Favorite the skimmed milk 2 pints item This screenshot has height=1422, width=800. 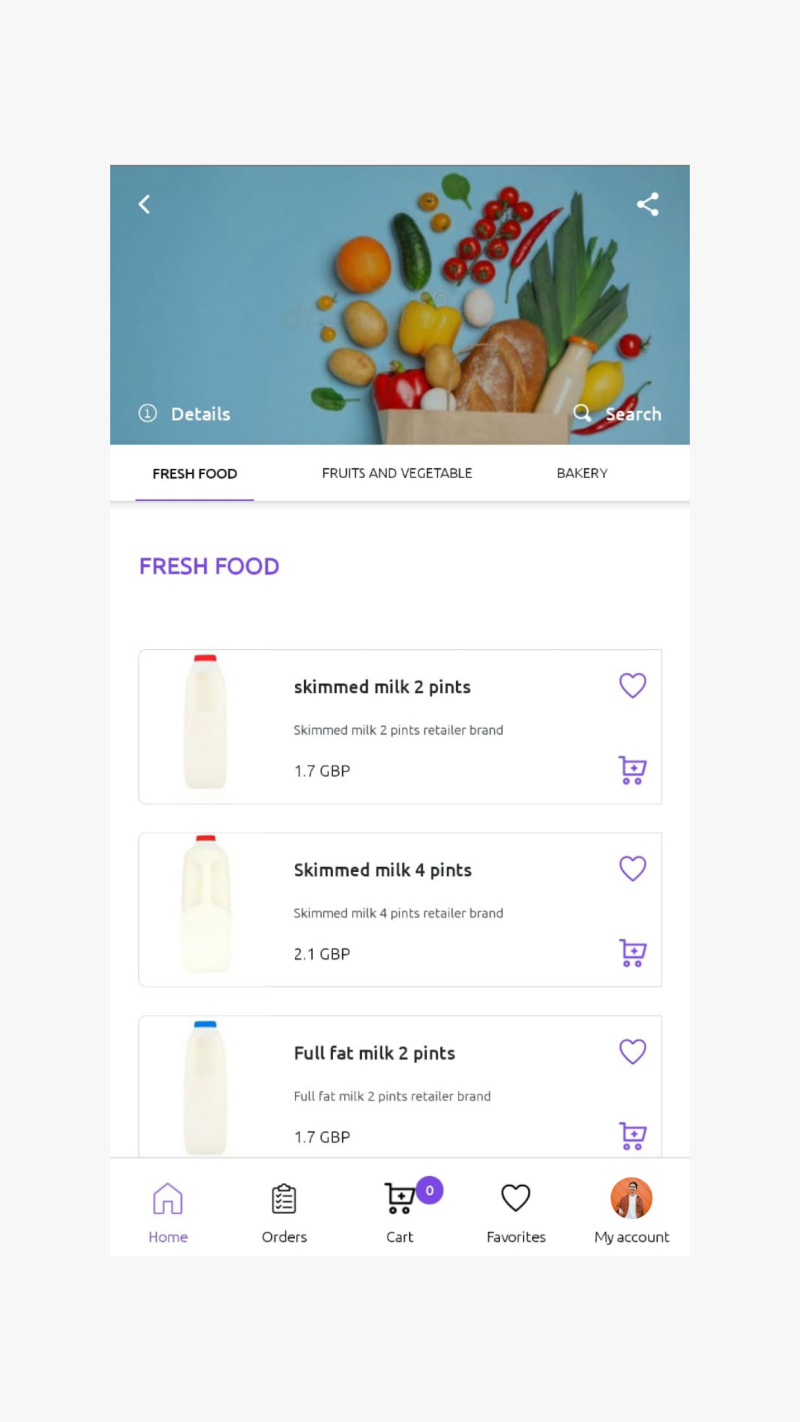click(632, 685)
